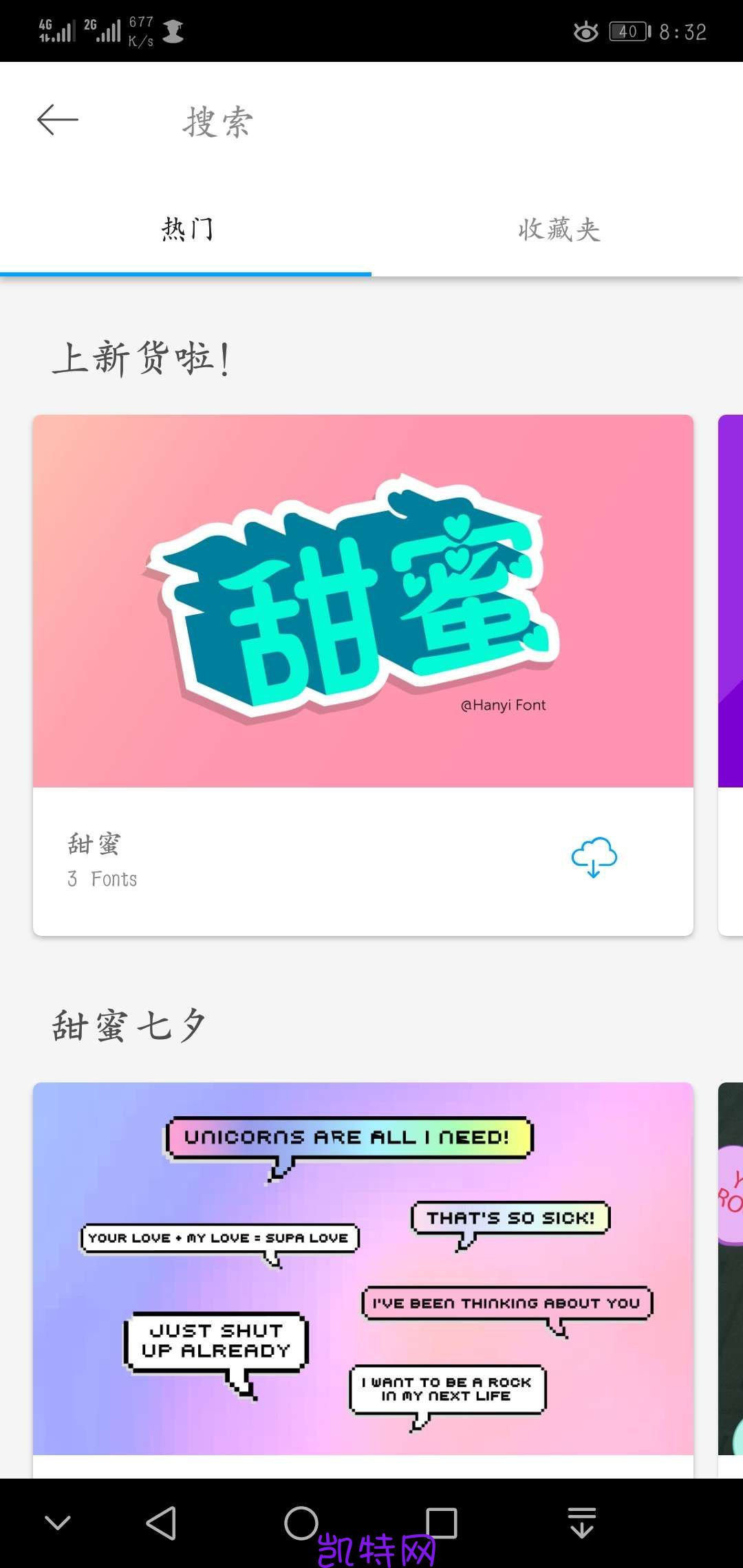This screenshot has width=743, height=1568.
Task: Go back using the arrow icon
Action: tap(58, 120)
